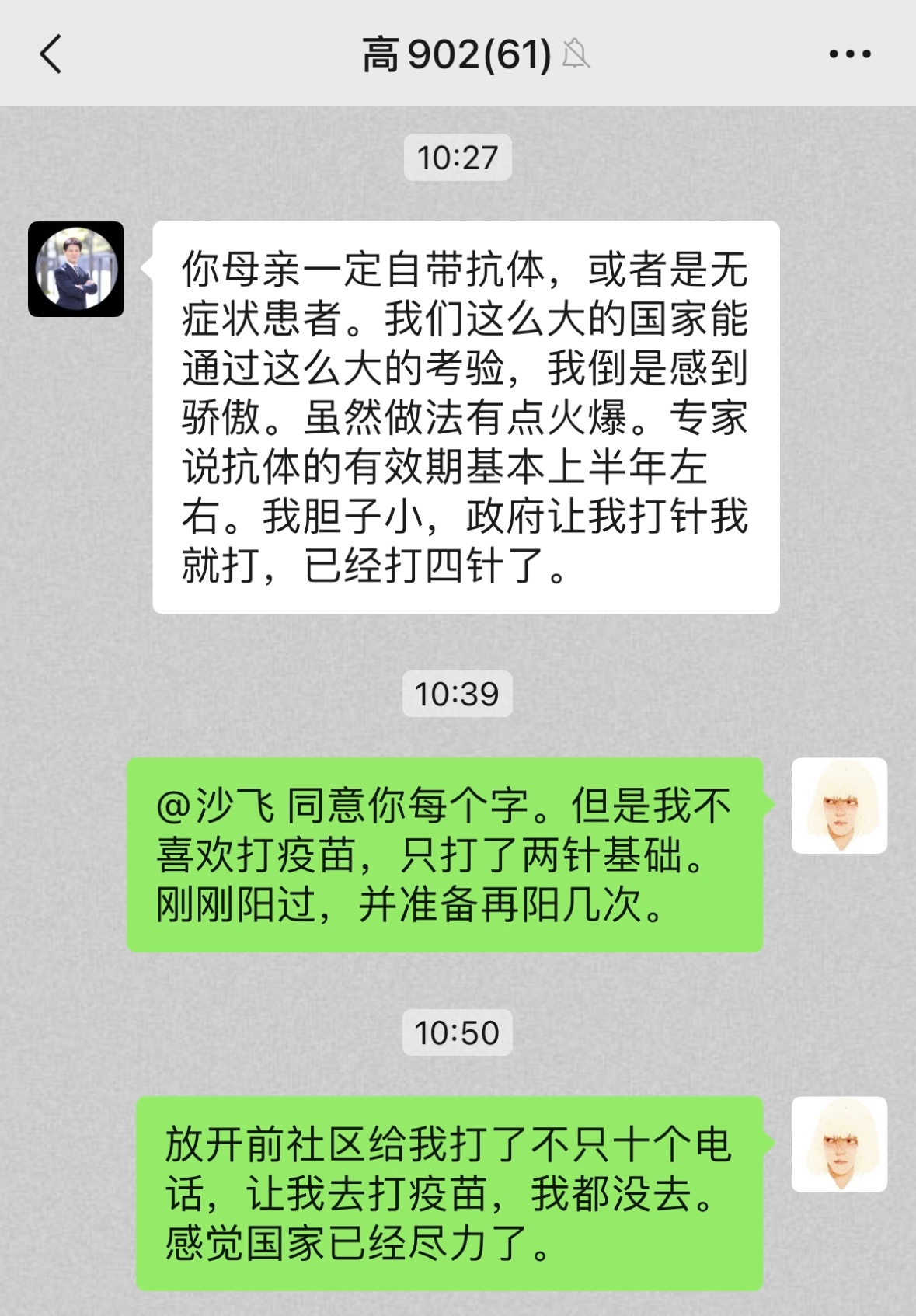Image resolution: width=916 pixels, height=1316 pixels.
Task: Go back to the chat list
Action: pyautogui.click(x=51, y=54)
